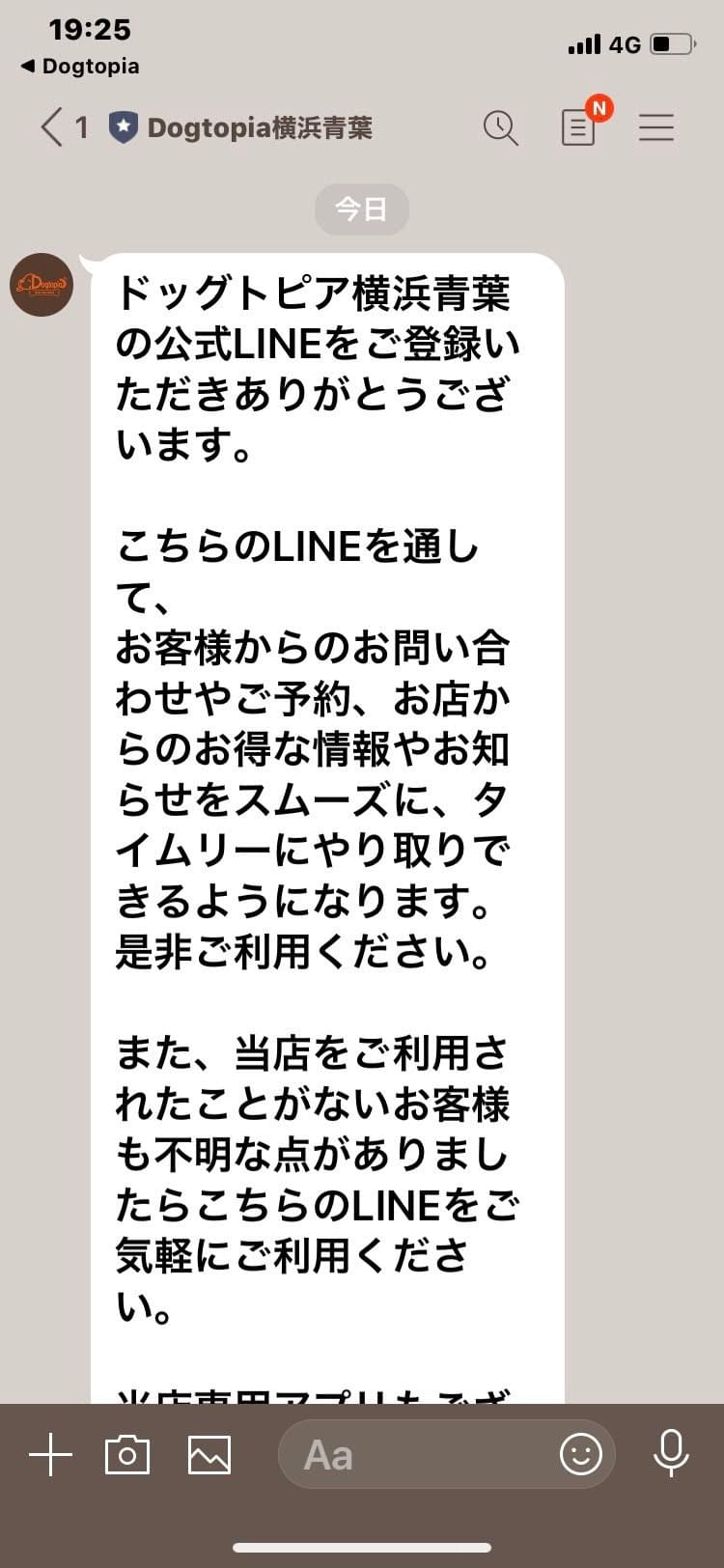Search within the Dogtopia横浜青葉 chat

501,127
